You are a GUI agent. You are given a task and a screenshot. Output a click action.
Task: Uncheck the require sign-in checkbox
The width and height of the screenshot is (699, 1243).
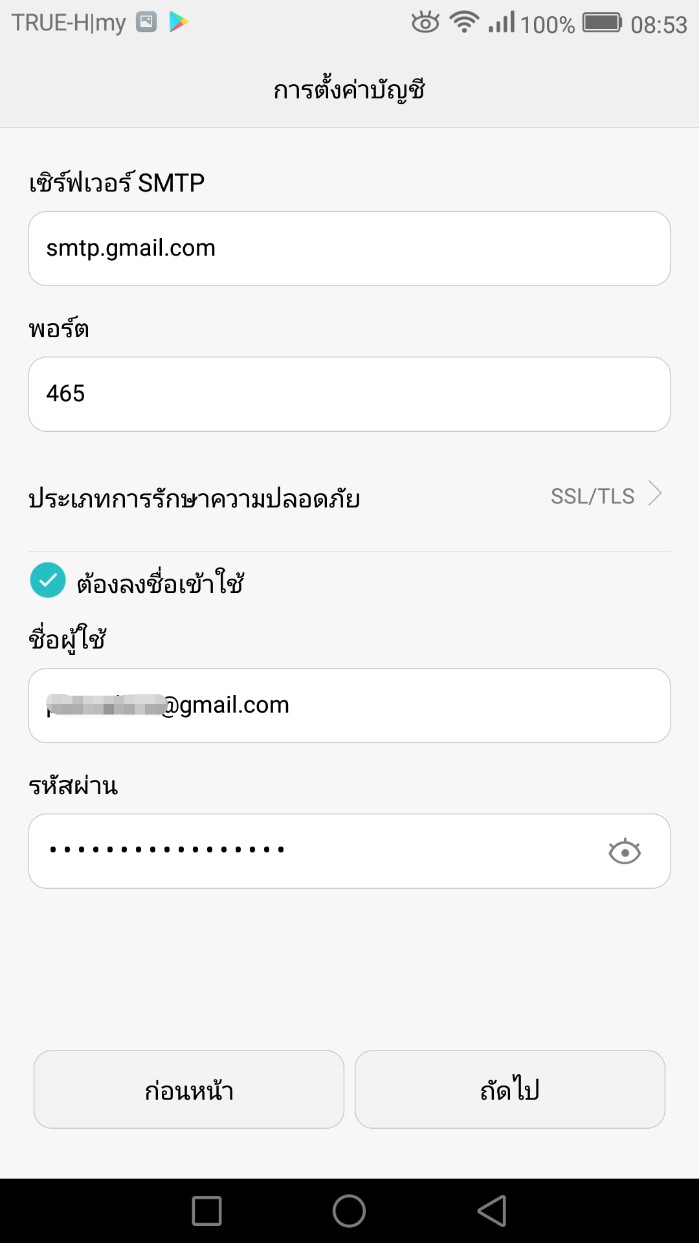47,580
